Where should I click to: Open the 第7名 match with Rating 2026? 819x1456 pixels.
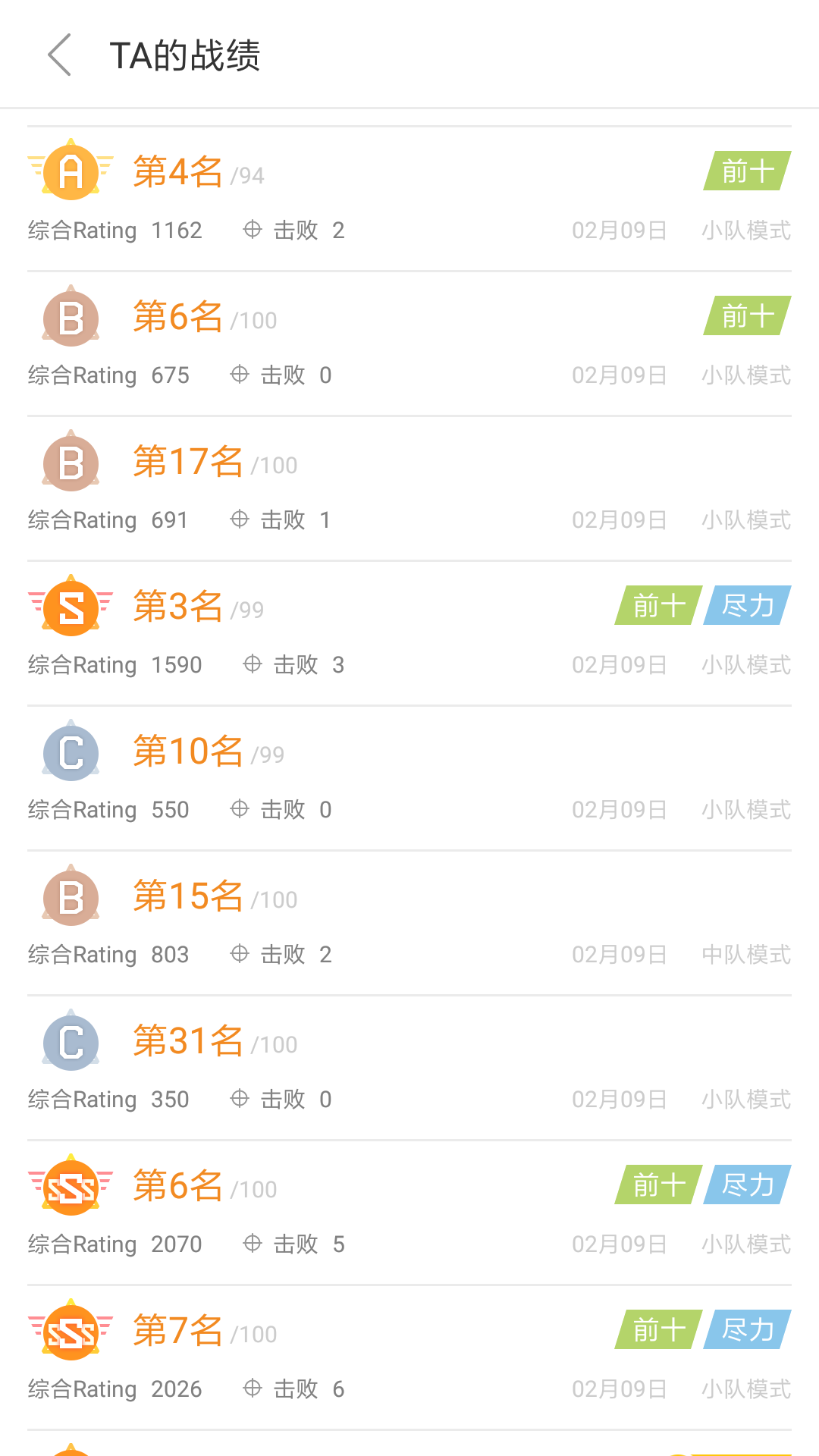pos(409,1357)
